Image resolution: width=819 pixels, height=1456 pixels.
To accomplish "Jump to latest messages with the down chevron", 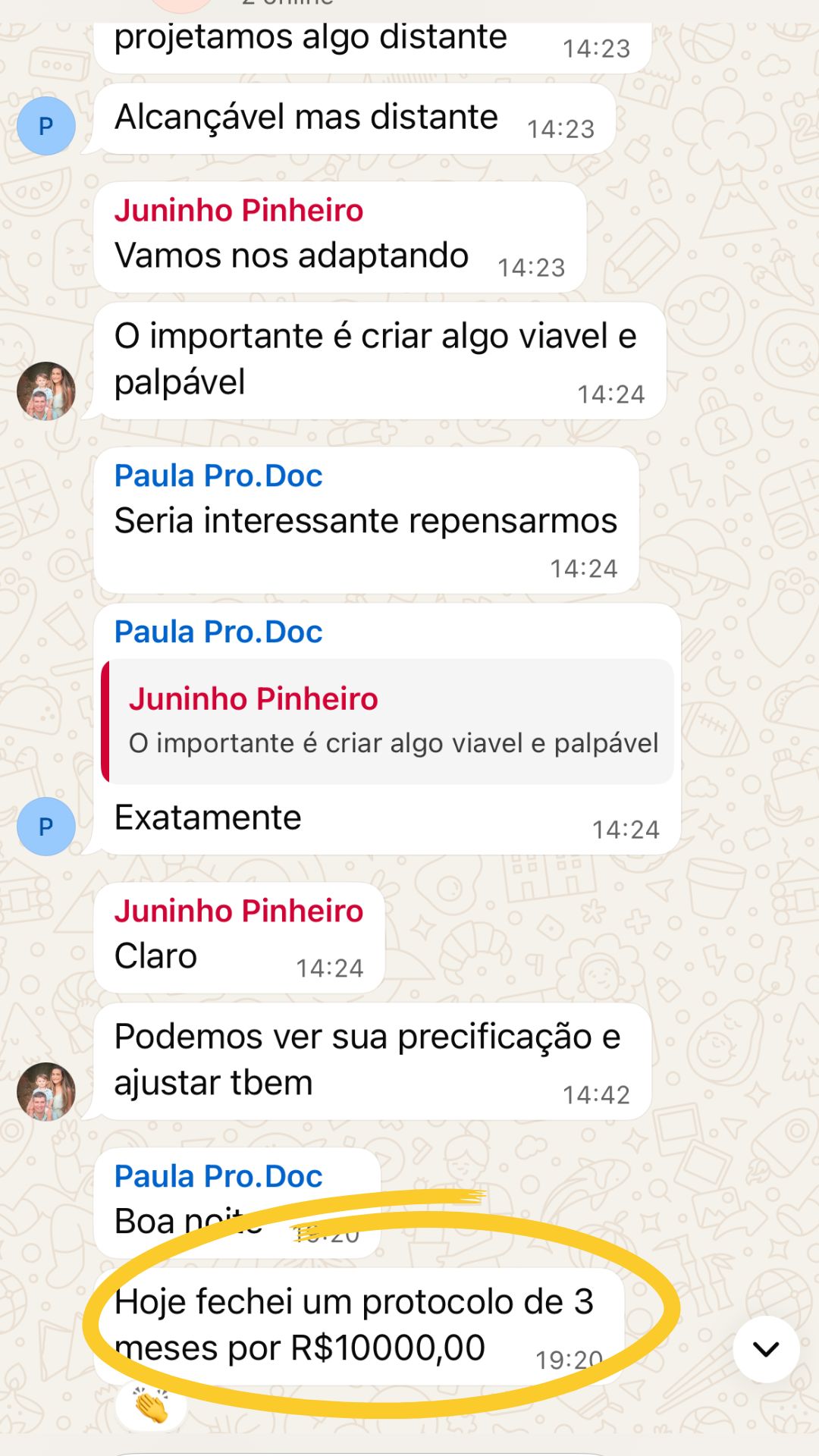I will click(766, 1350).
